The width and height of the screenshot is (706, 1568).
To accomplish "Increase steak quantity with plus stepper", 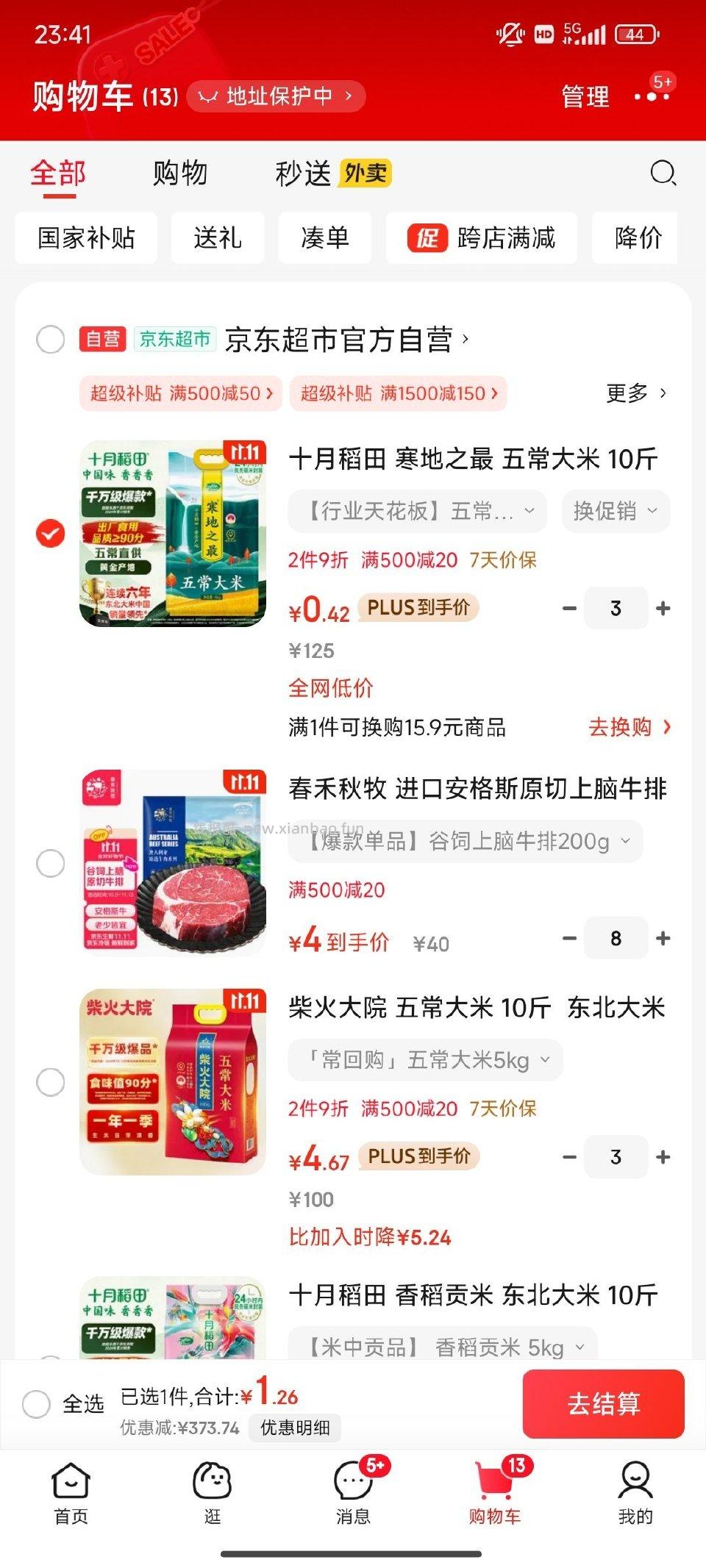I will [x=663, y=938].
